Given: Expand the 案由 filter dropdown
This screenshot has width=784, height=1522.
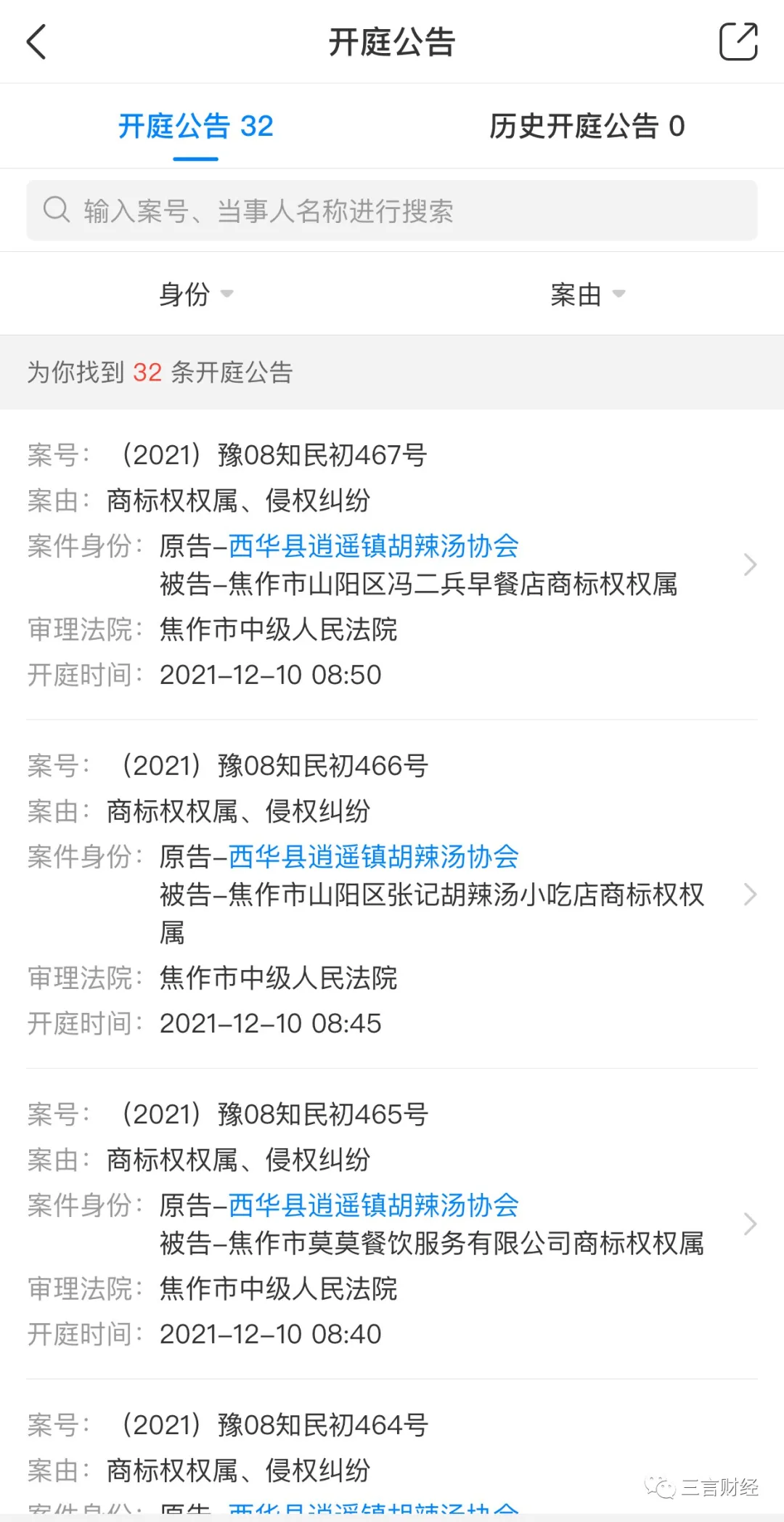Looking at the screenshot, I should coord(587,294).
